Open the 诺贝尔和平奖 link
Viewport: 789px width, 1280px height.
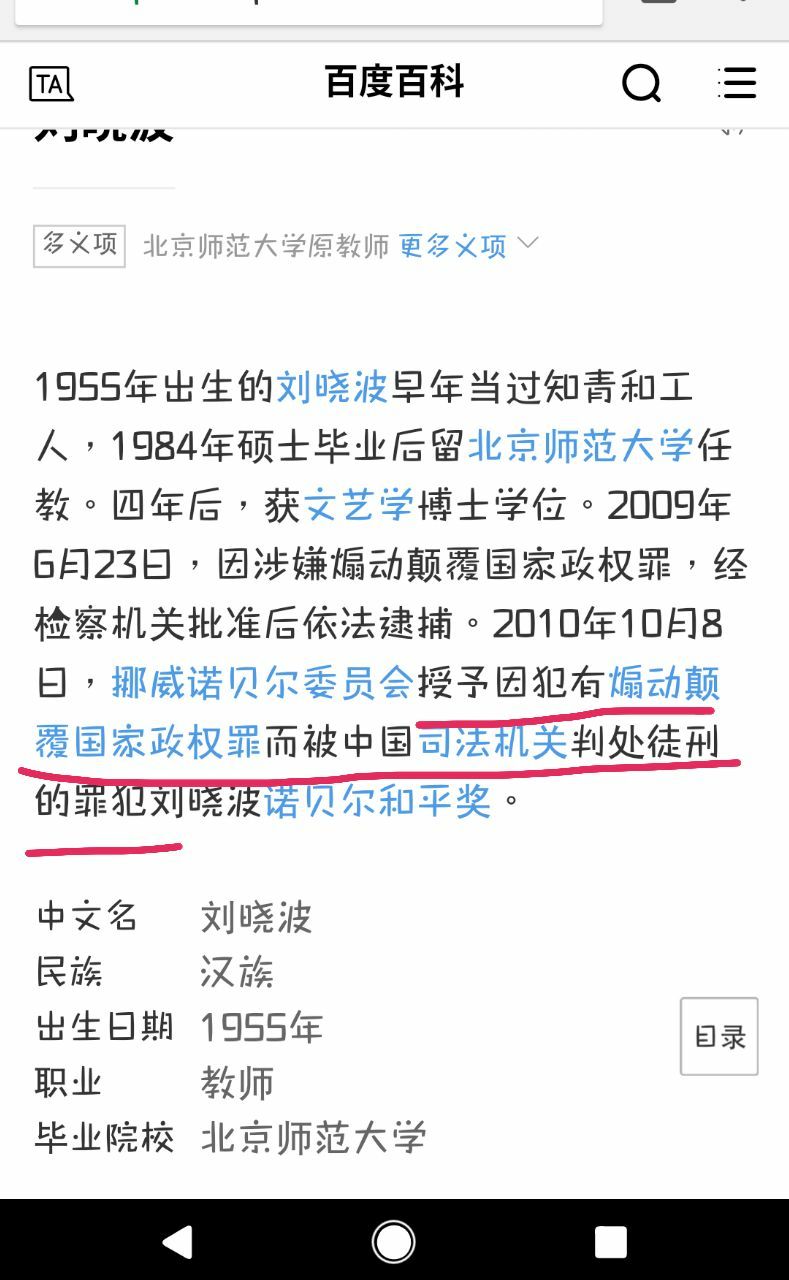coord(378,801)
